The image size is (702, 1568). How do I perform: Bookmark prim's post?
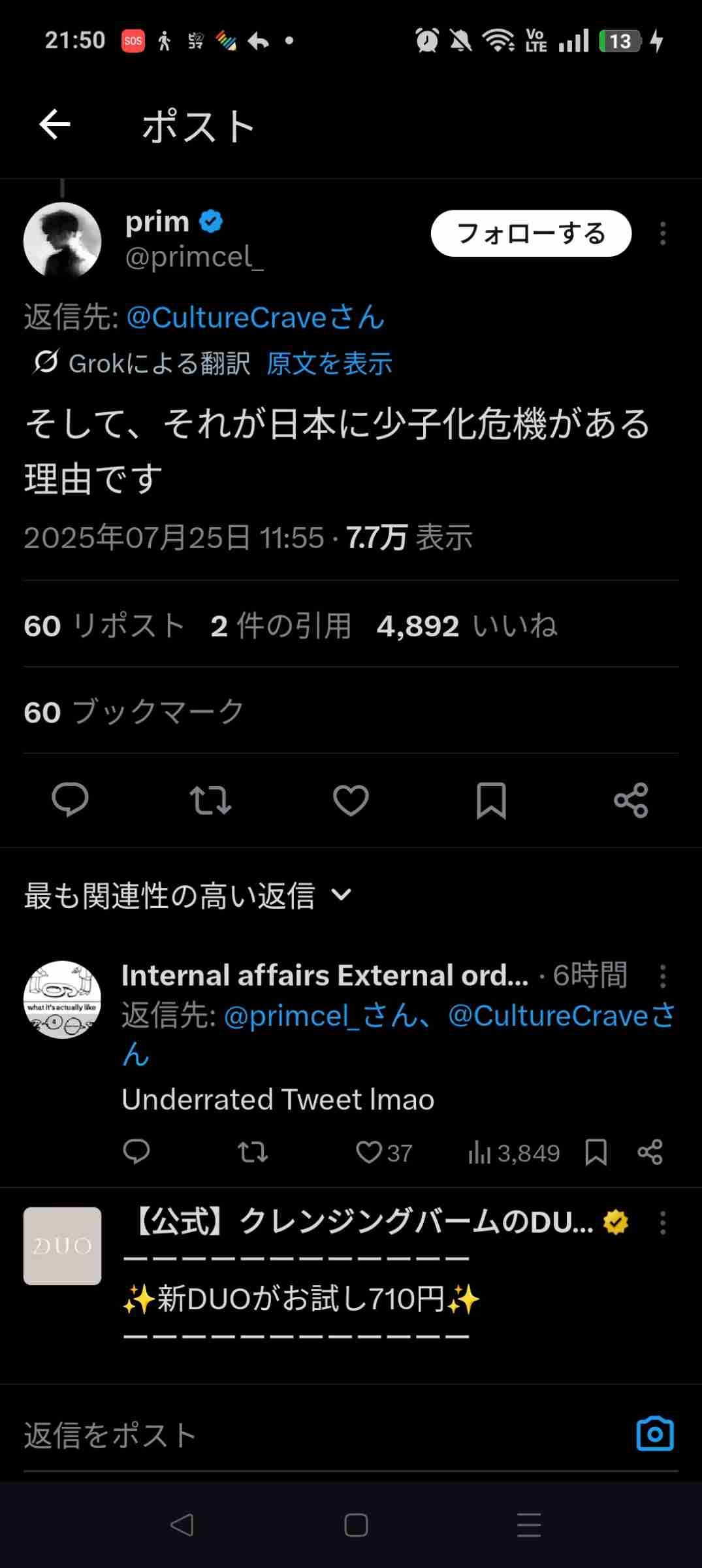coord(491,800)
